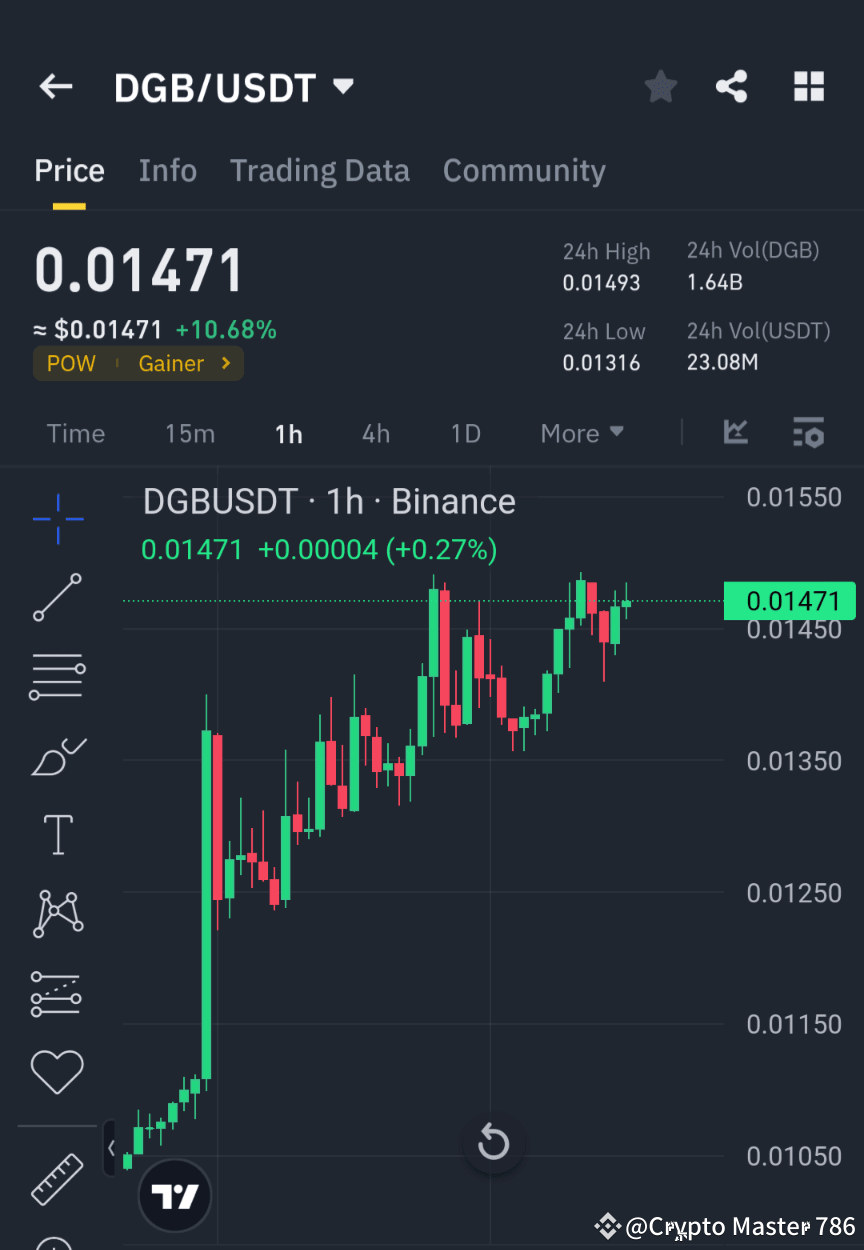The height and width of the screenshot is (1250, 864).
Task: Open the indicators settings icon
Action: 808,433
